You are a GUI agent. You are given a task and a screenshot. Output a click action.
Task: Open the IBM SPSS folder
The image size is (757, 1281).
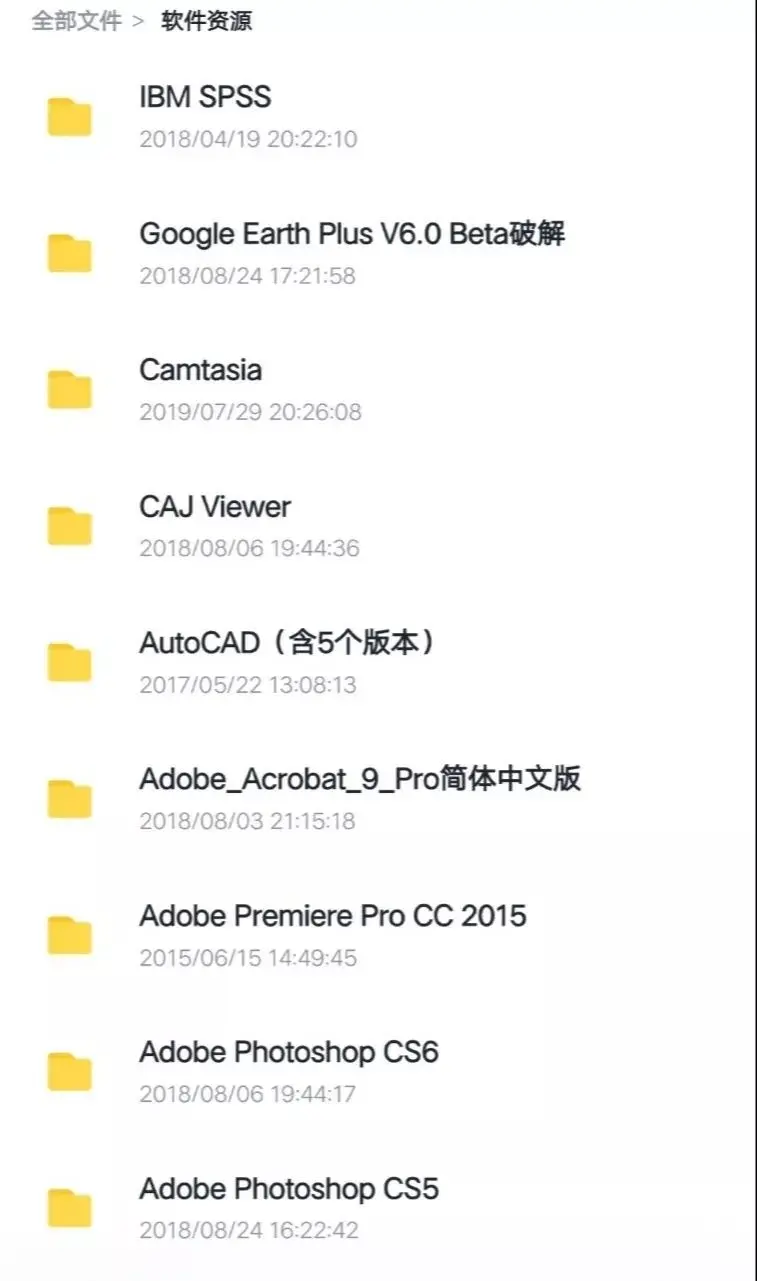coord(205,97)
